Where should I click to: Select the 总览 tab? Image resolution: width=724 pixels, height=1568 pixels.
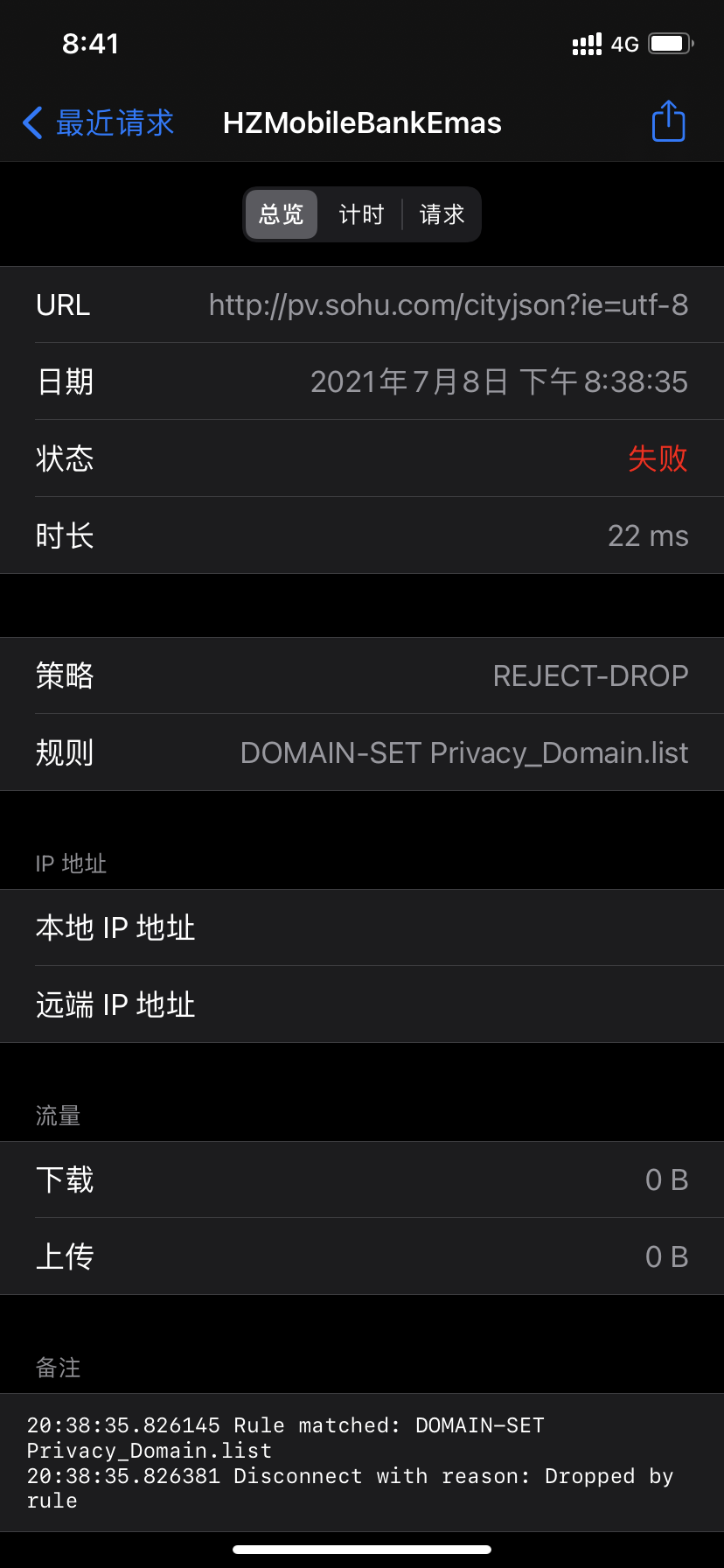point(281,214)
